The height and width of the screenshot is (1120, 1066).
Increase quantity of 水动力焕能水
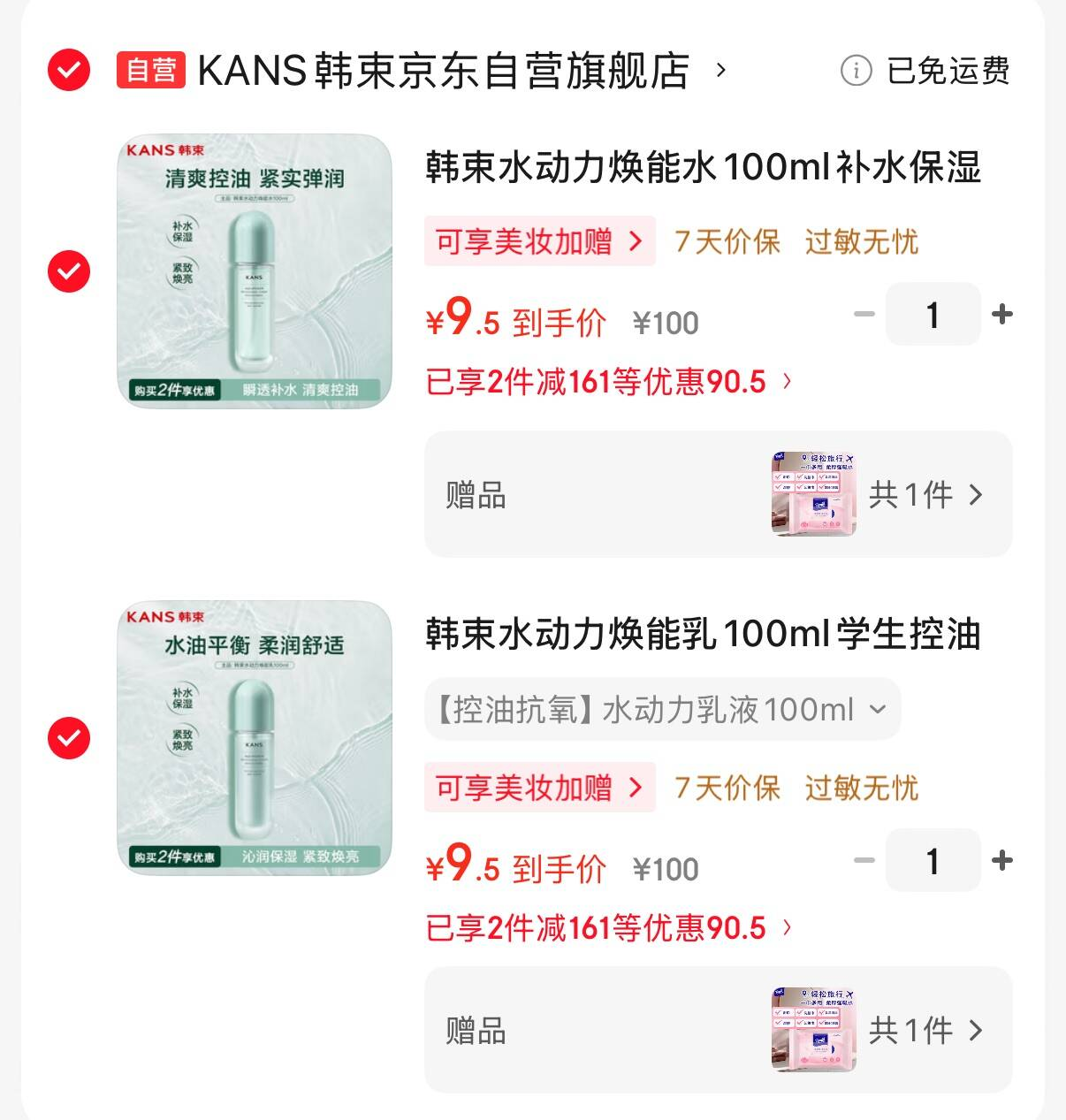[1002, 315]
